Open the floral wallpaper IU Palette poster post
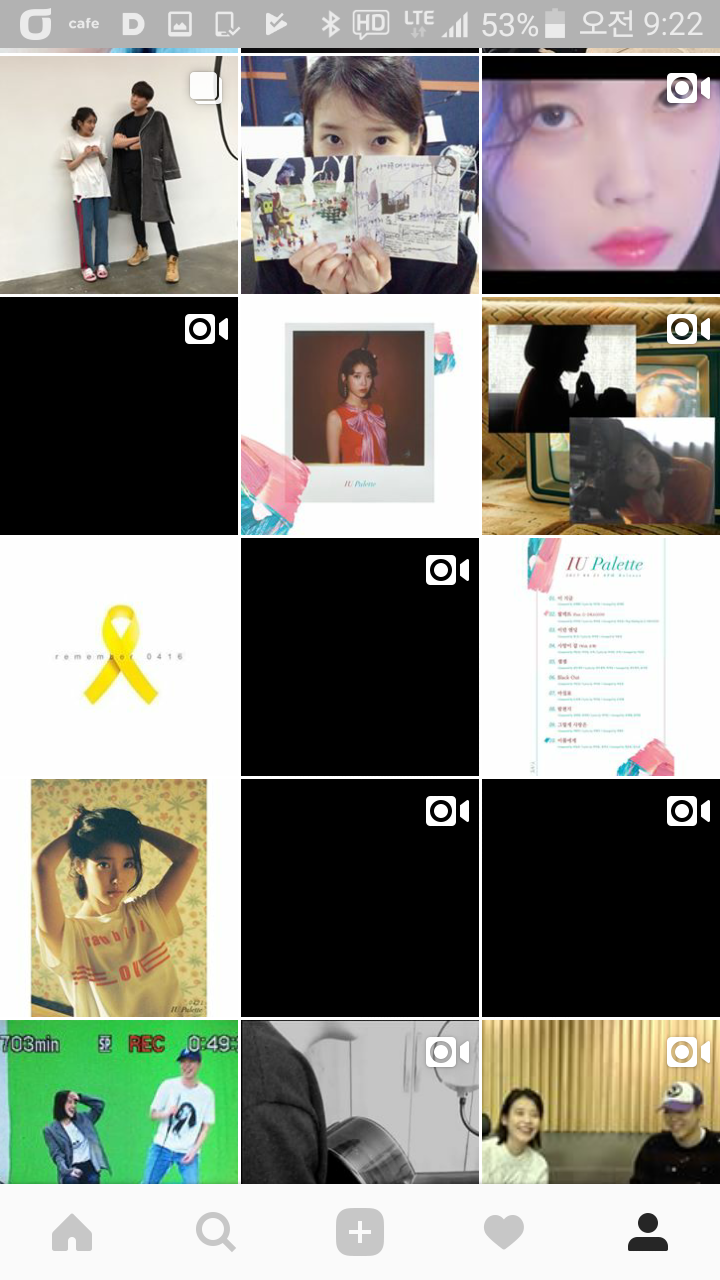Image resolution: width=720 pixels, height=1280 pixels. pyautogui.click(x=119, y=897)
